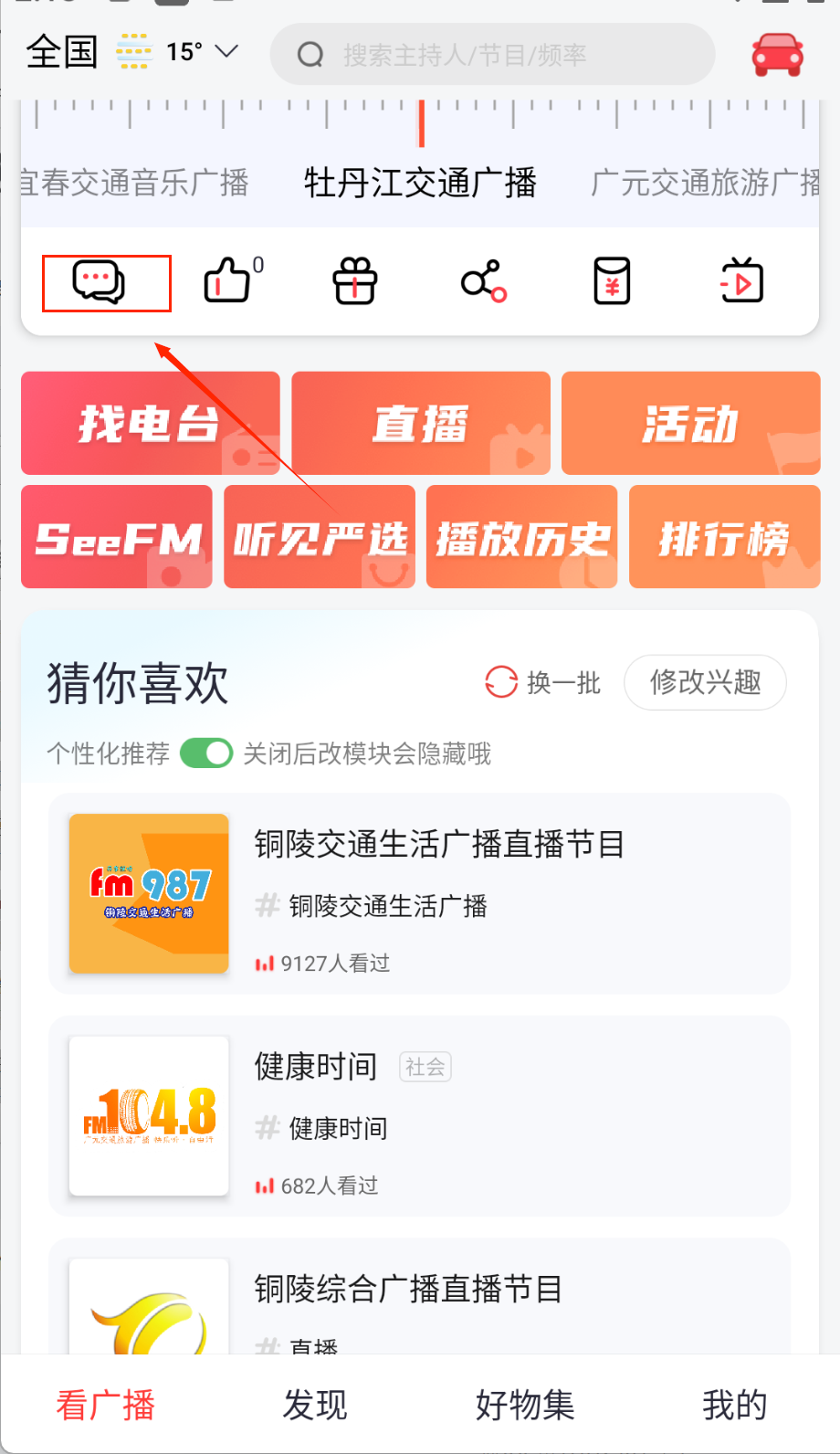Open the comments chat icon
This screenshot has width=840, height=1454.
[x=105, y=282]
